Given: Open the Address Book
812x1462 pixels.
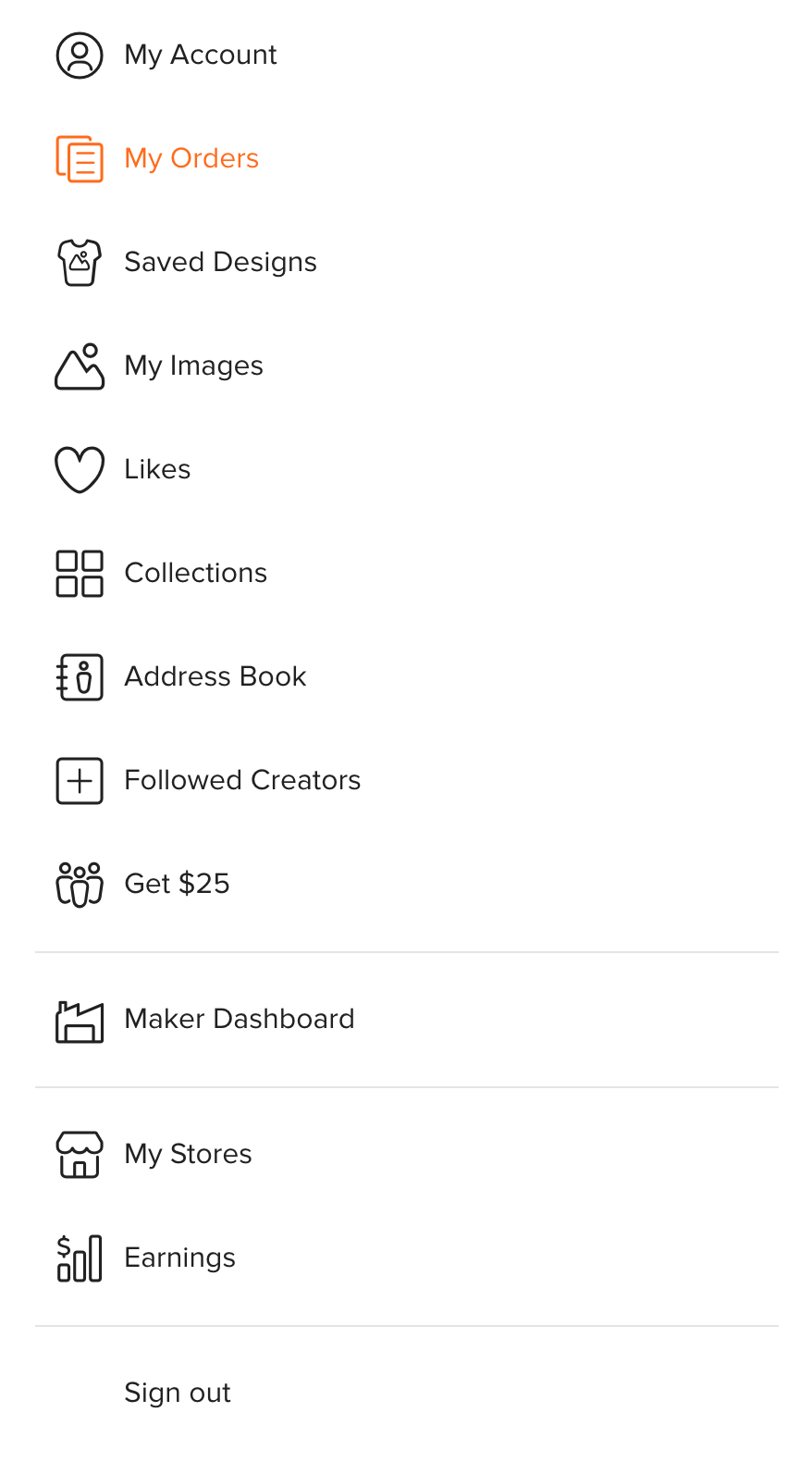Looking at the screenshot, I should pyautogui.click(x=215, y=677).
